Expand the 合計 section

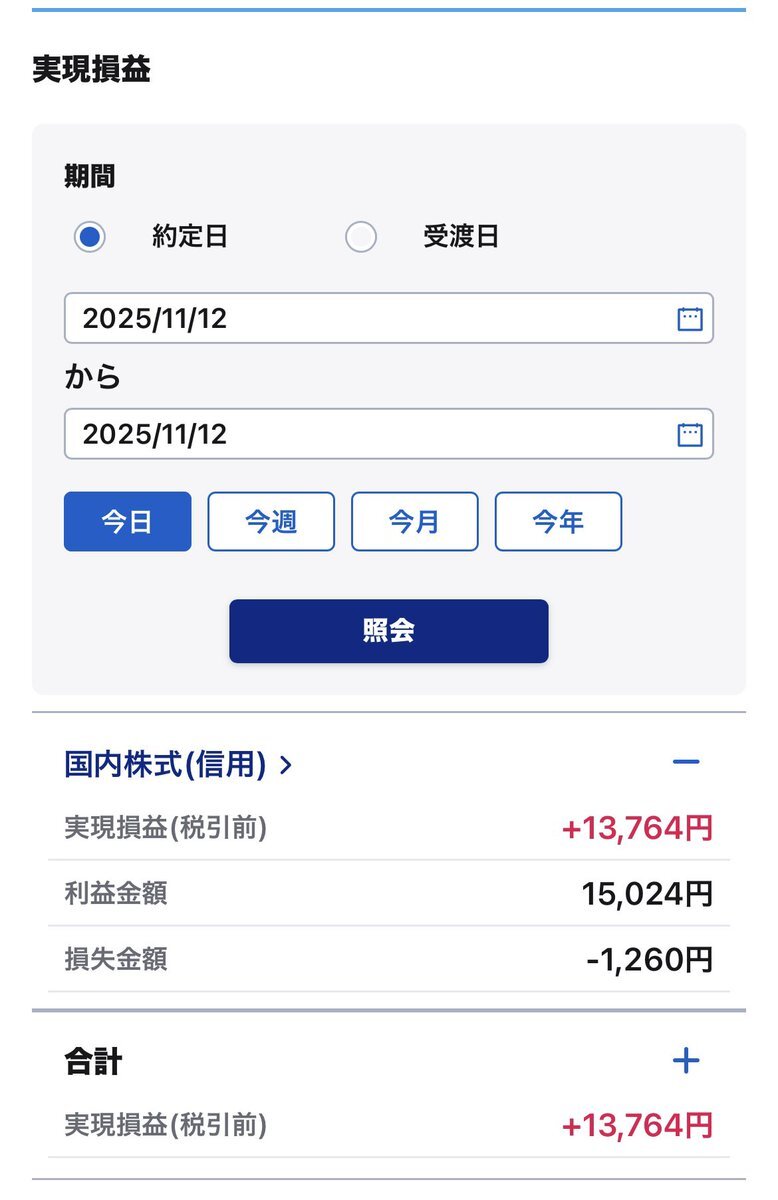point(686,1061)
